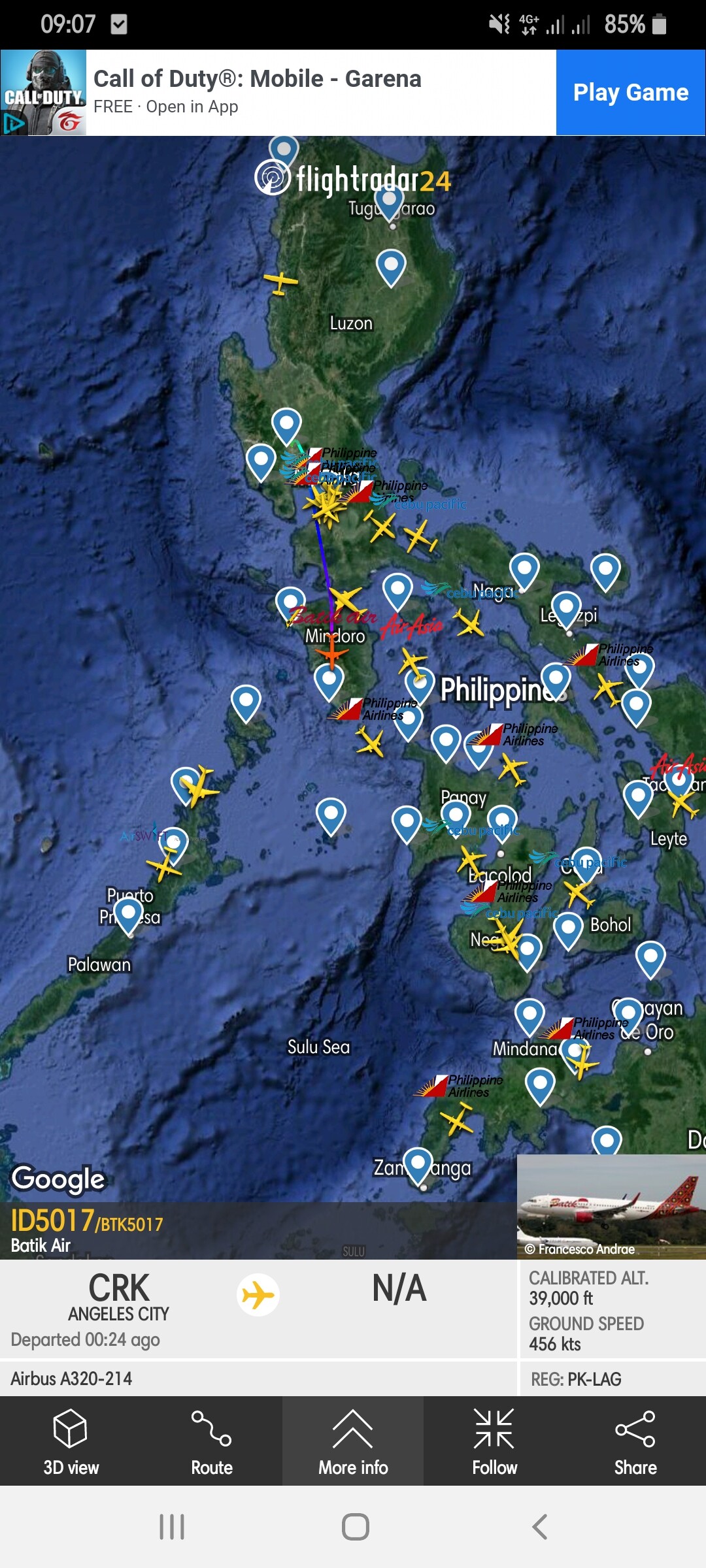Open recent apps from navigation bar
The image size is (706, 1568).
172,1527
